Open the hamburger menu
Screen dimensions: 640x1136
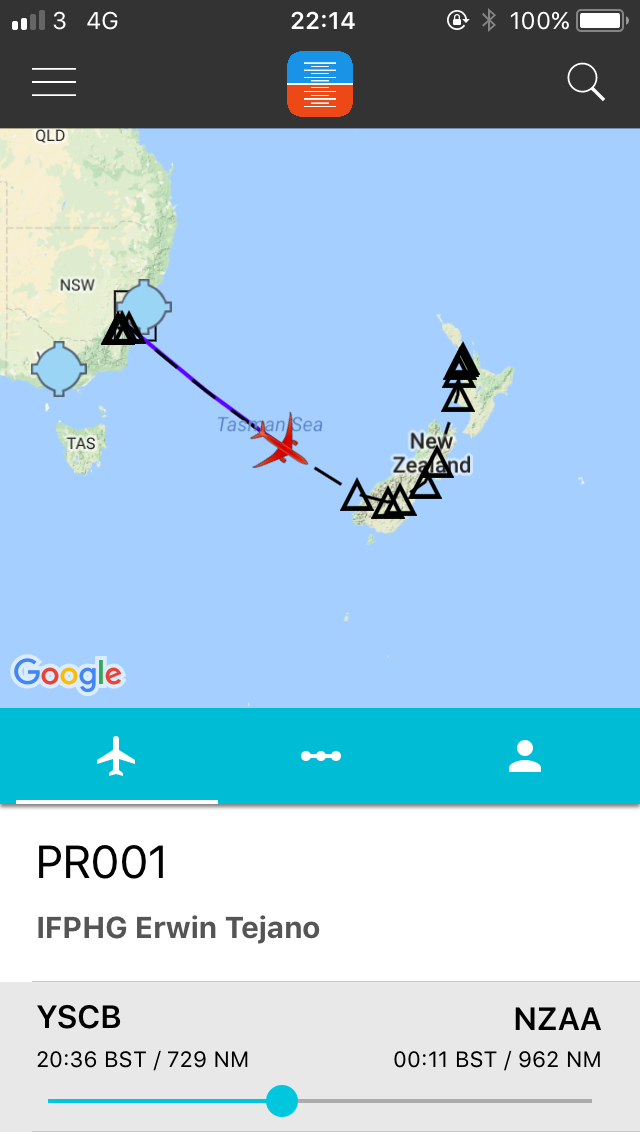[54, 82]
